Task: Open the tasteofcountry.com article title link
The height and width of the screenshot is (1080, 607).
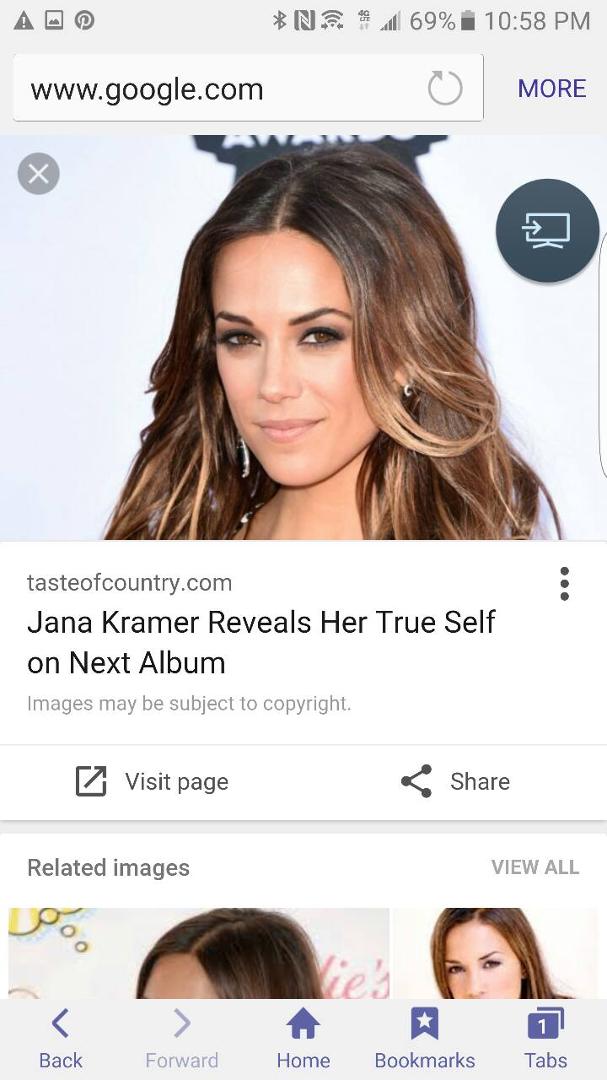Action: [261, 642]
